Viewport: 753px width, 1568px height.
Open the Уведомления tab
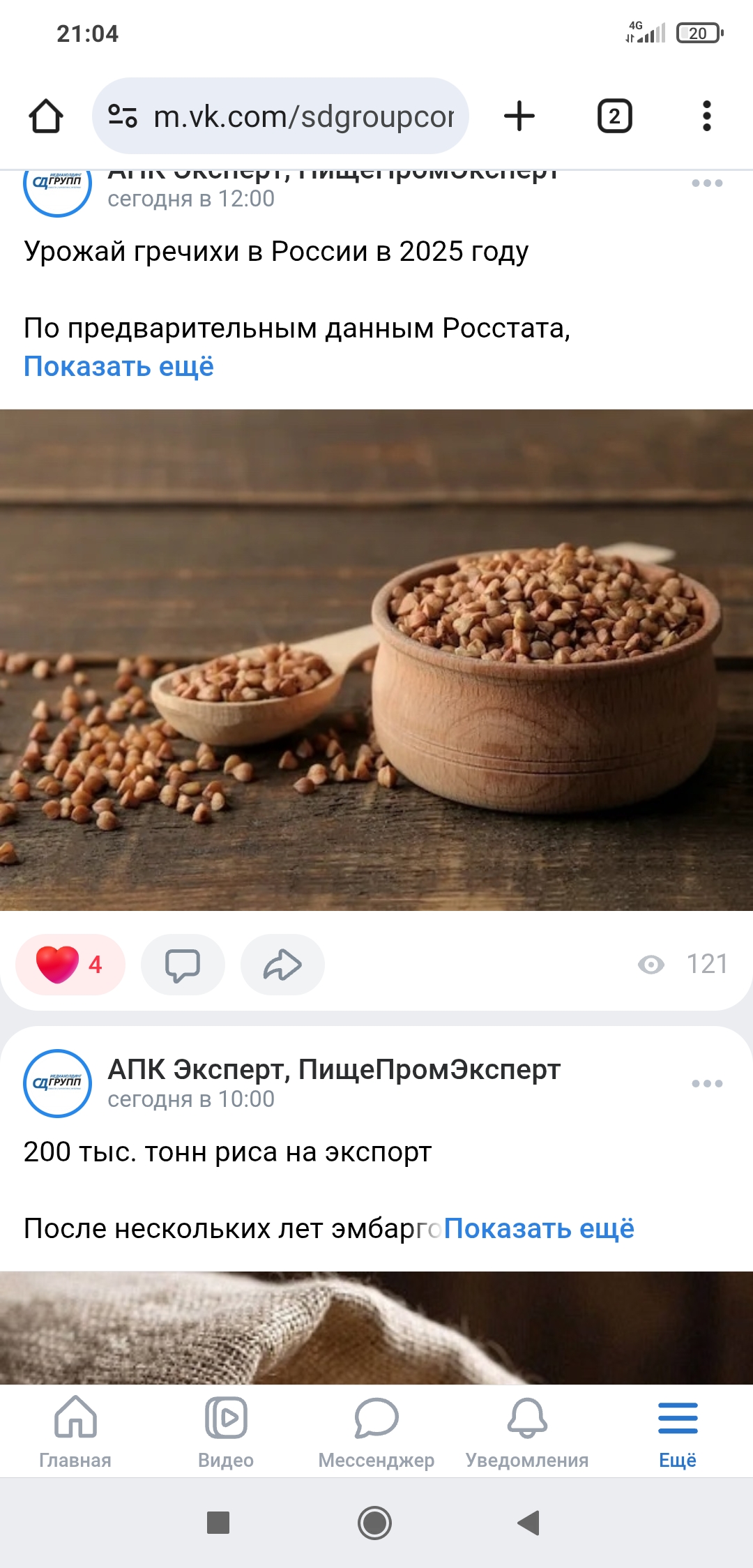tap(527, 1430)
